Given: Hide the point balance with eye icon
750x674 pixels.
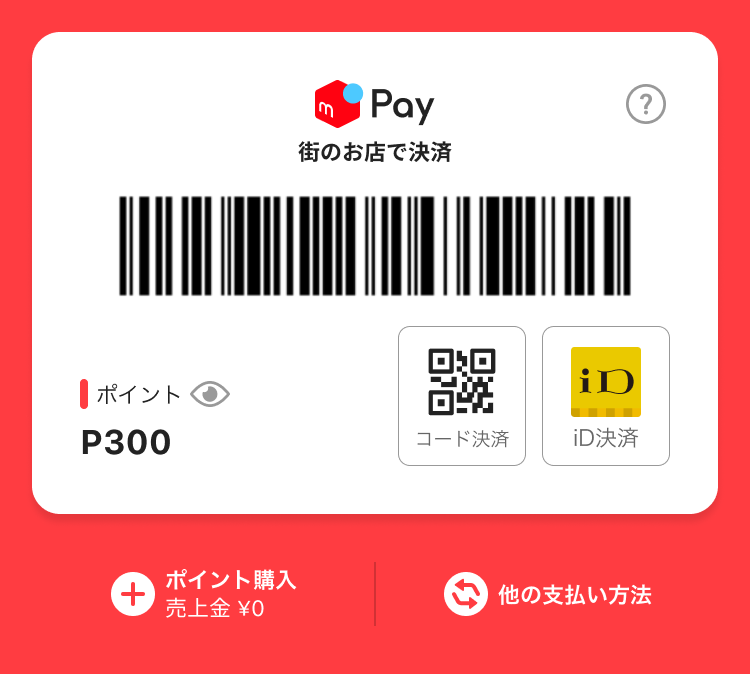Looking at the screenshot, I should (210, 394).
